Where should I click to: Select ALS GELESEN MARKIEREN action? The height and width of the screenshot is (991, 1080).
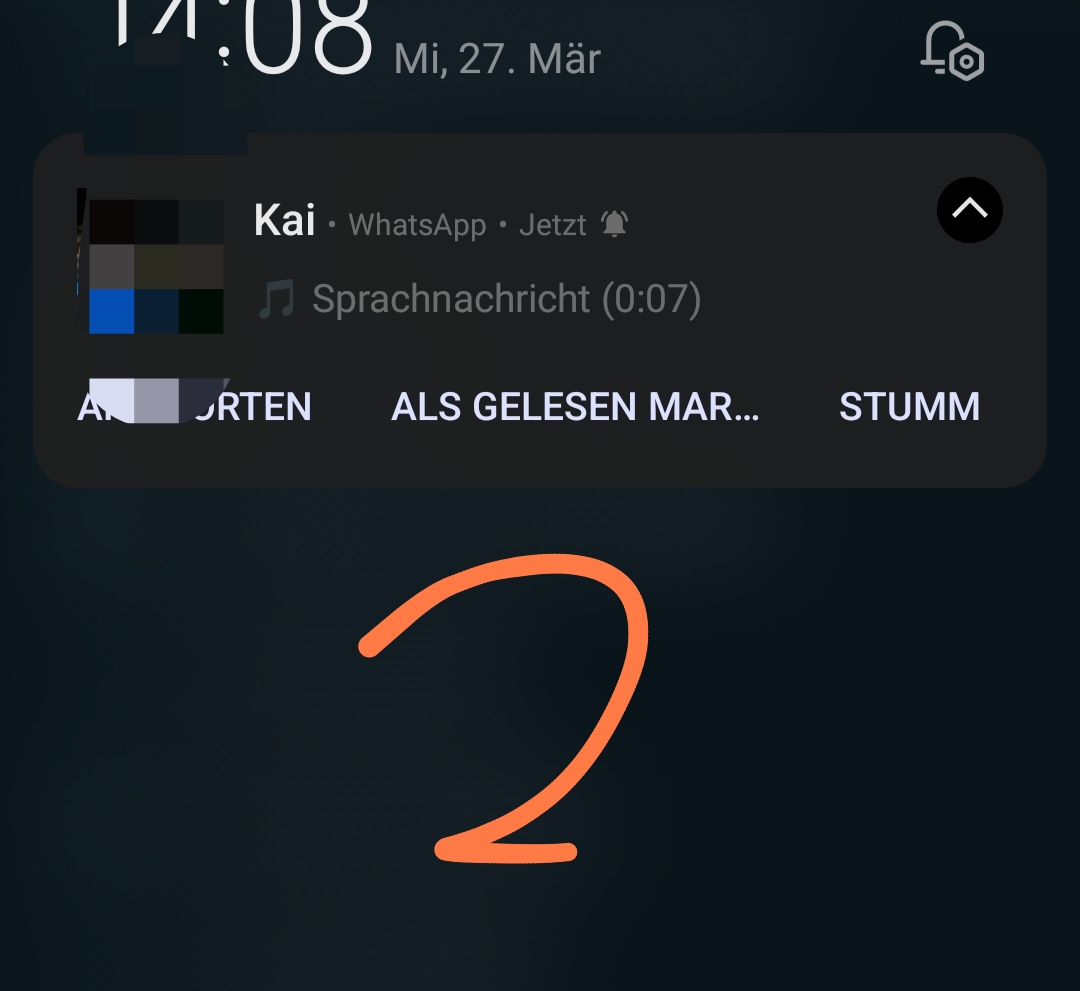point(575,407)
